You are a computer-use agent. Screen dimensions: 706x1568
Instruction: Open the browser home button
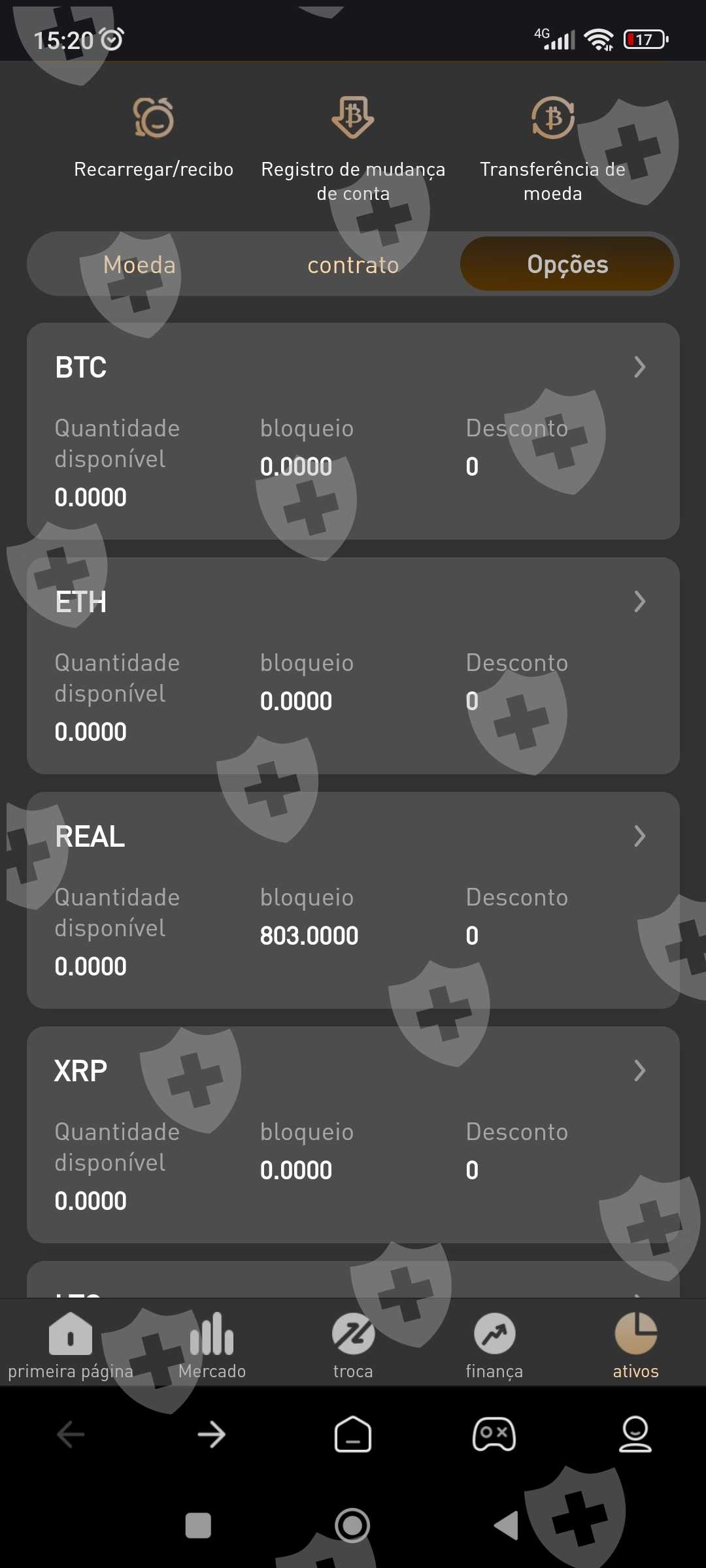353,1435
